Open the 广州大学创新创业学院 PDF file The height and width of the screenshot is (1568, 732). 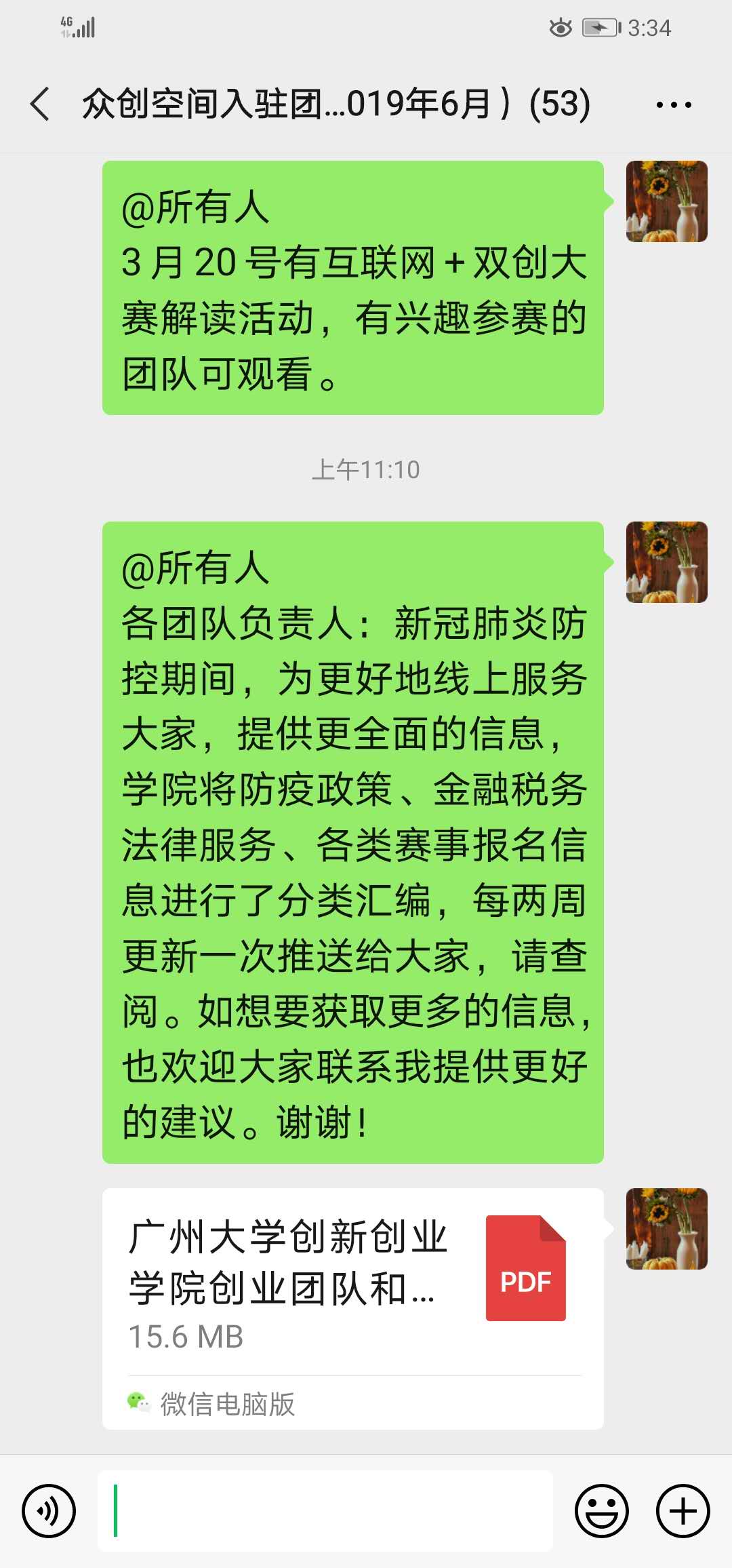[x=352, y=1282]
